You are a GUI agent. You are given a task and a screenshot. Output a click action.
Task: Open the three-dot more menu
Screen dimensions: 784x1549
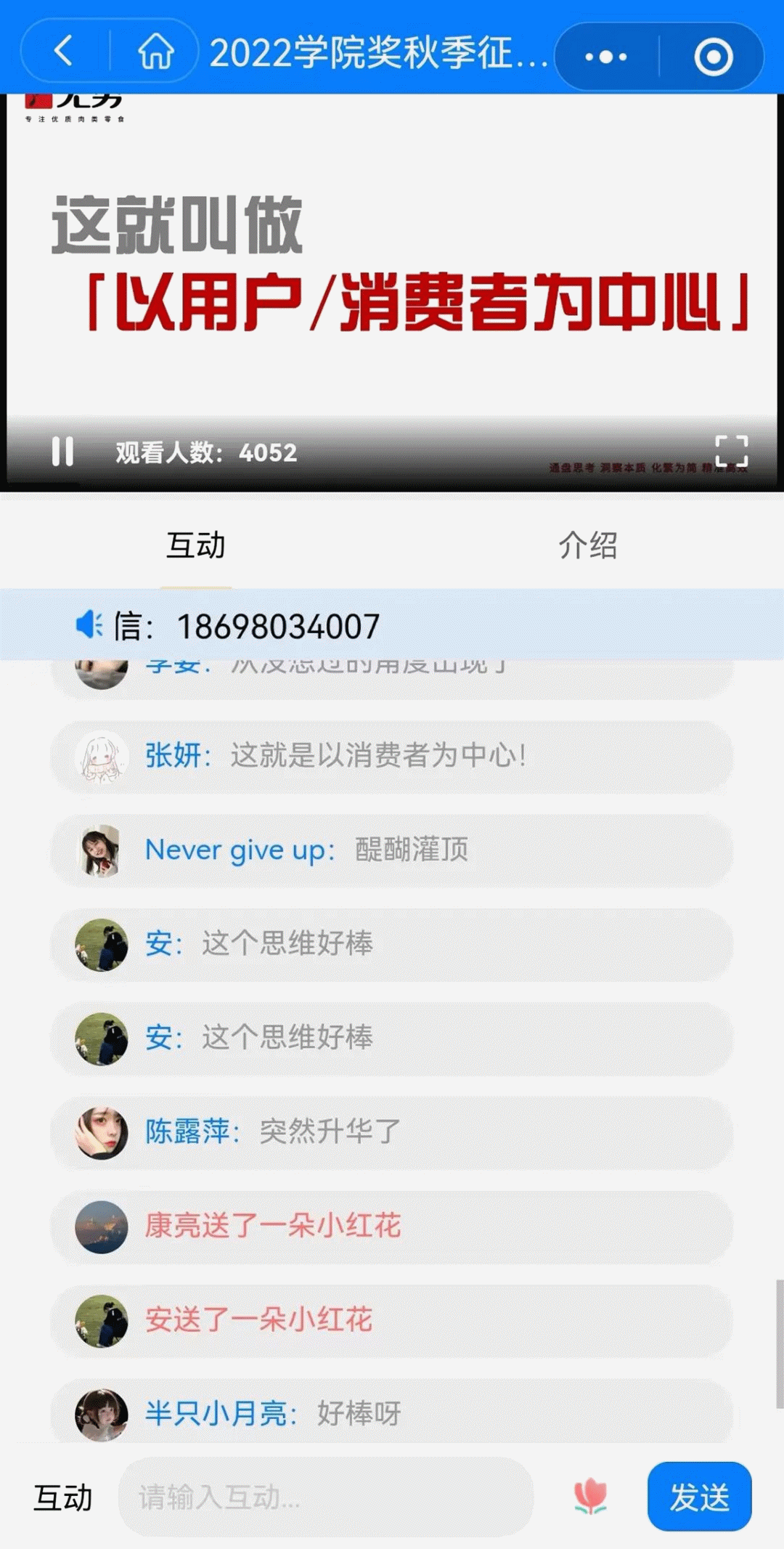[606, 57]
